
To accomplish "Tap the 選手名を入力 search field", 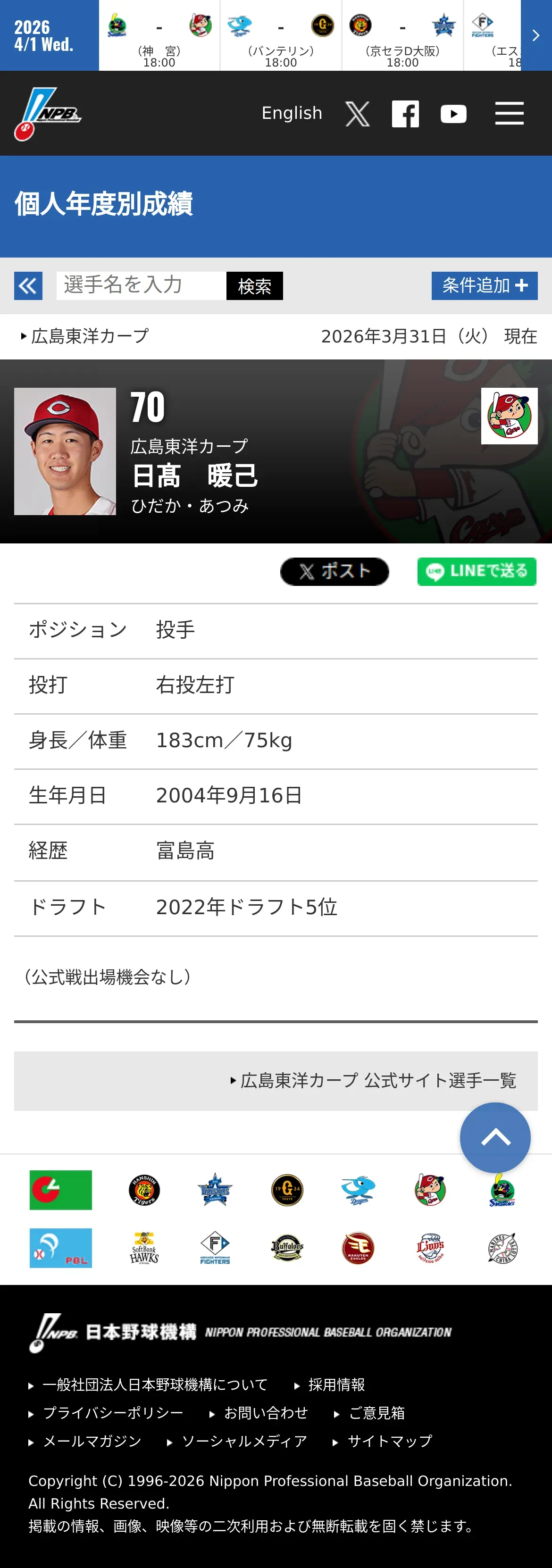I will pyautogui.click(x=141, y=285).
